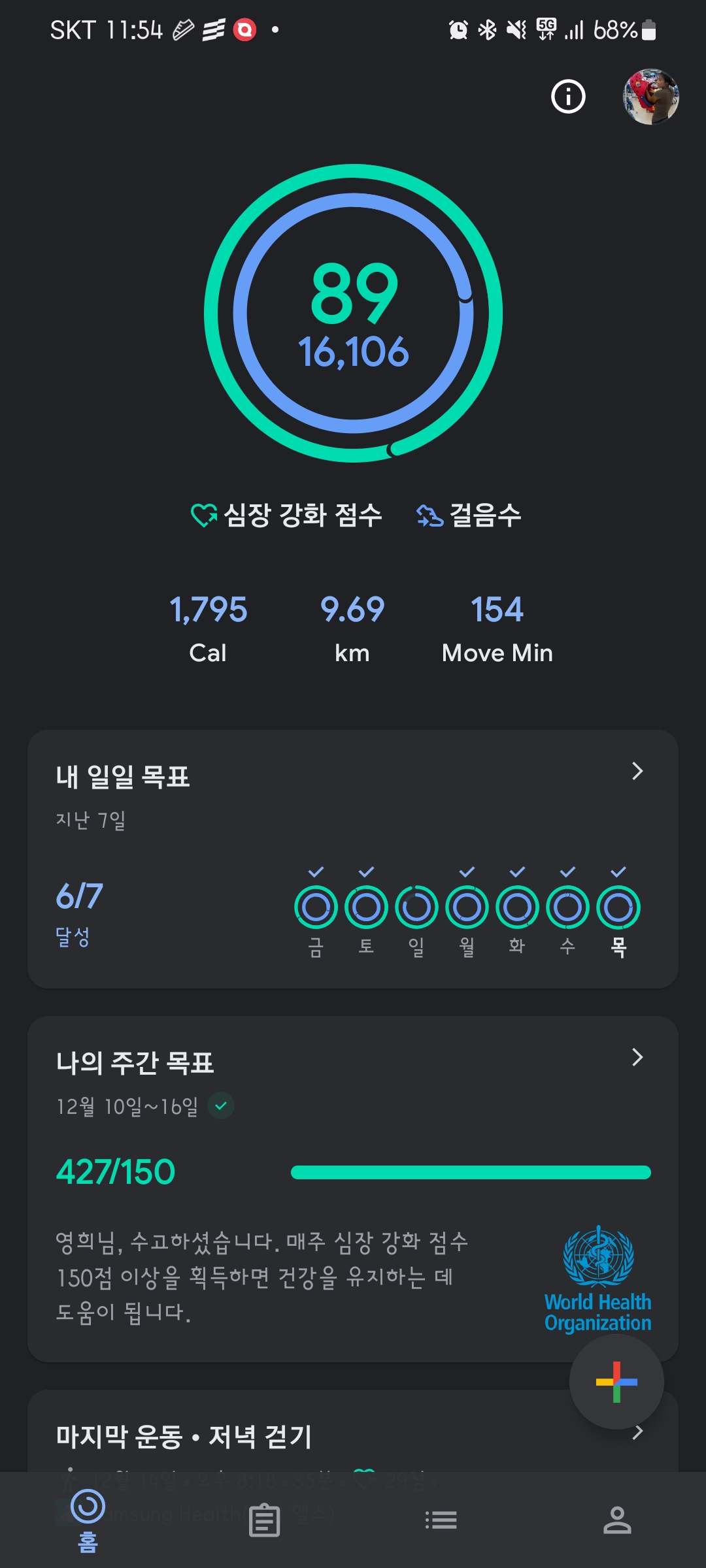Select the profile tab in bottom navigation
The image size is (706, 1568).
pyautogui.click(x=617, y=1520)
